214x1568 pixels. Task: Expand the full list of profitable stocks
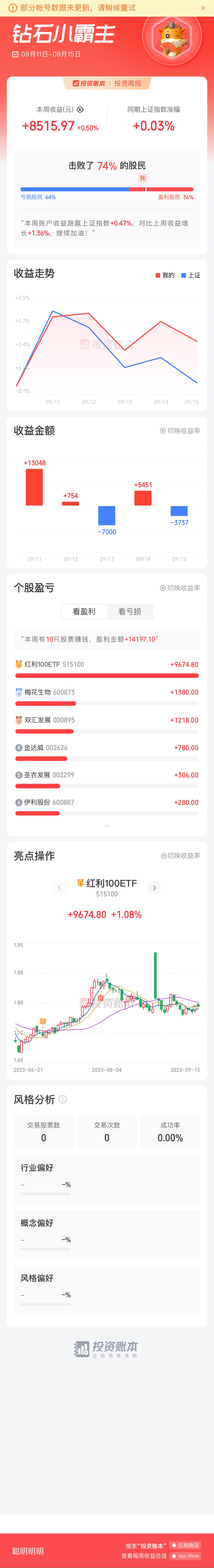(x=107, y=826)
